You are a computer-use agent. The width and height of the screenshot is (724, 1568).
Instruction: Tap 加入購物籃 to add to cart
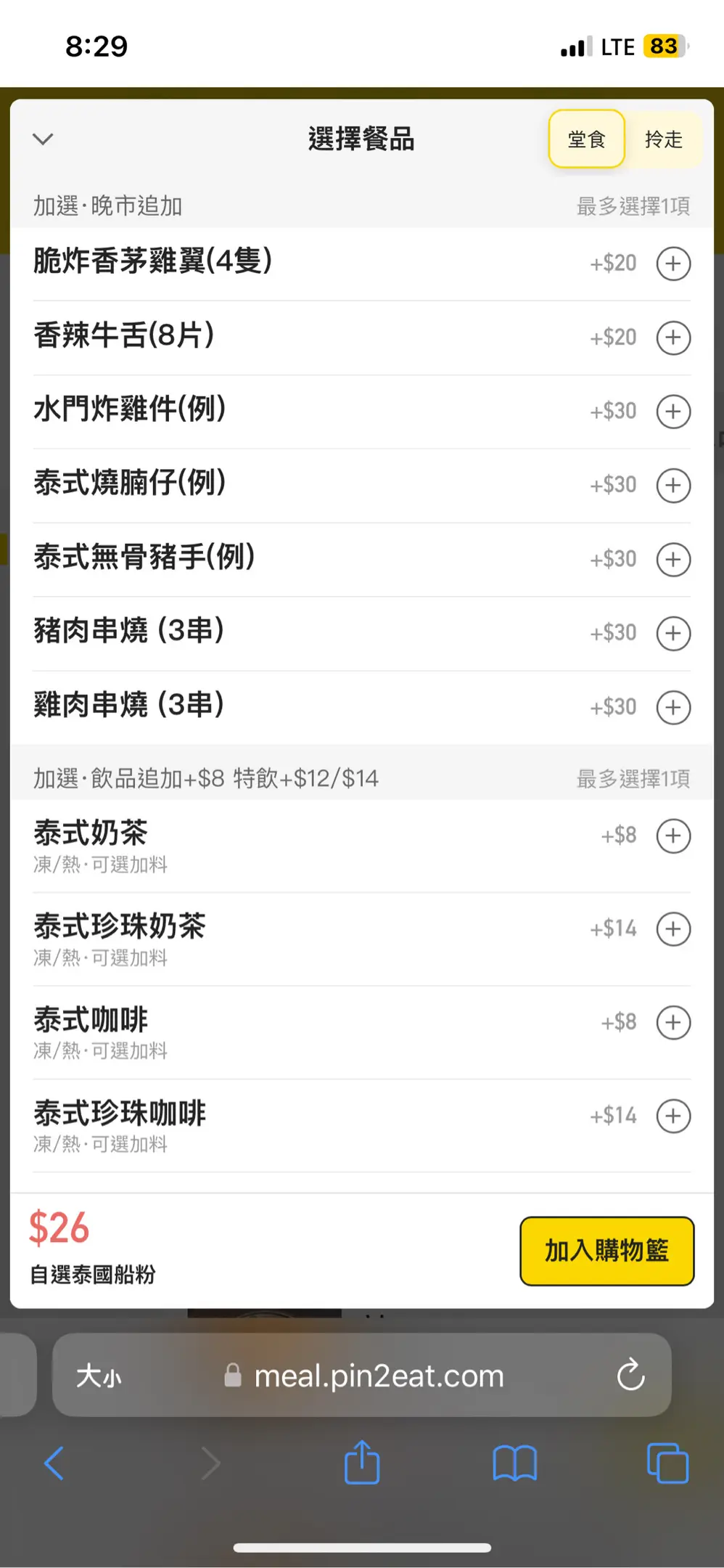tap(606, 1251)
